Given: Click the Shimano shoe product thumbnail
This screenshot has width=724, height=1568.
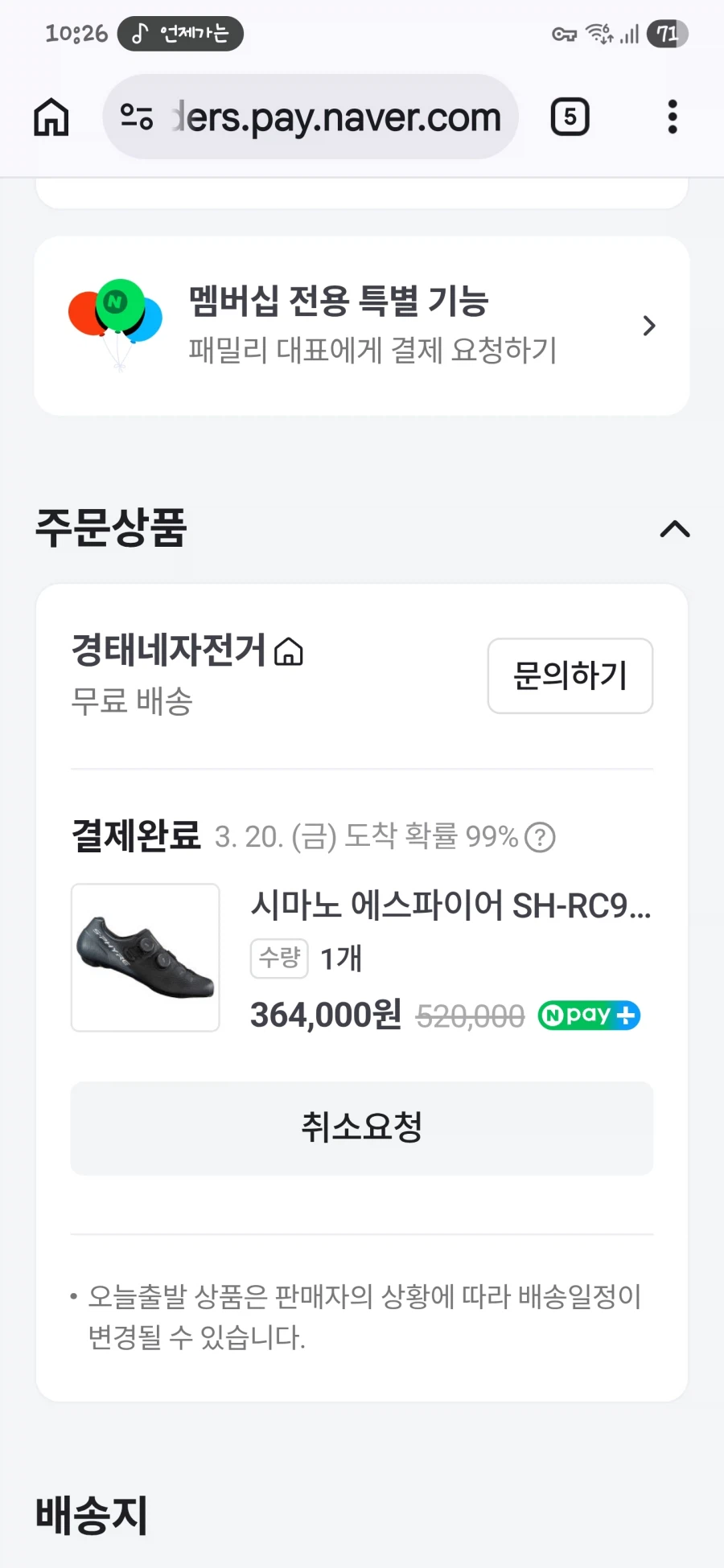Looking at the screenshot, I should (145, 957).
